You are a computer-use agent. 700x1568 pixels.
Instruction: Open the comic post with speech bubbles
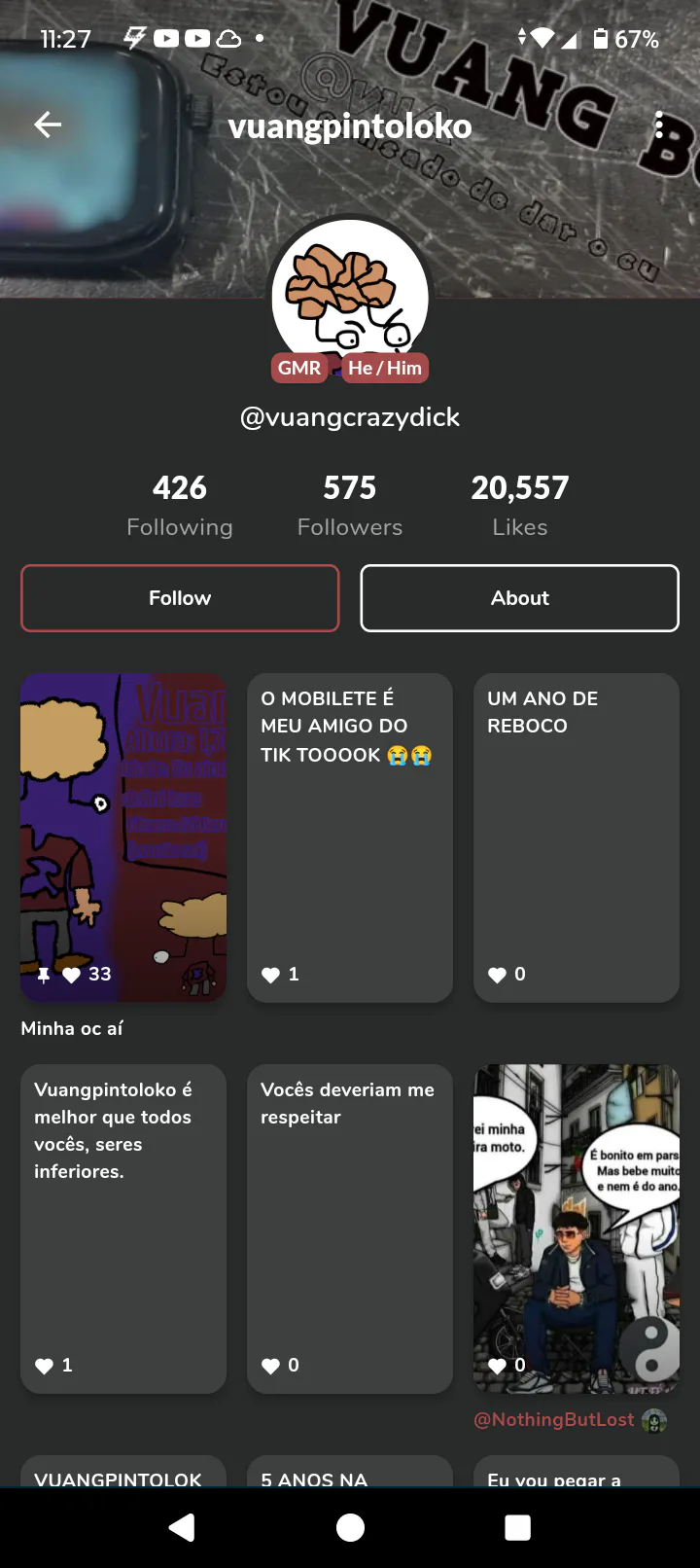576,1228
